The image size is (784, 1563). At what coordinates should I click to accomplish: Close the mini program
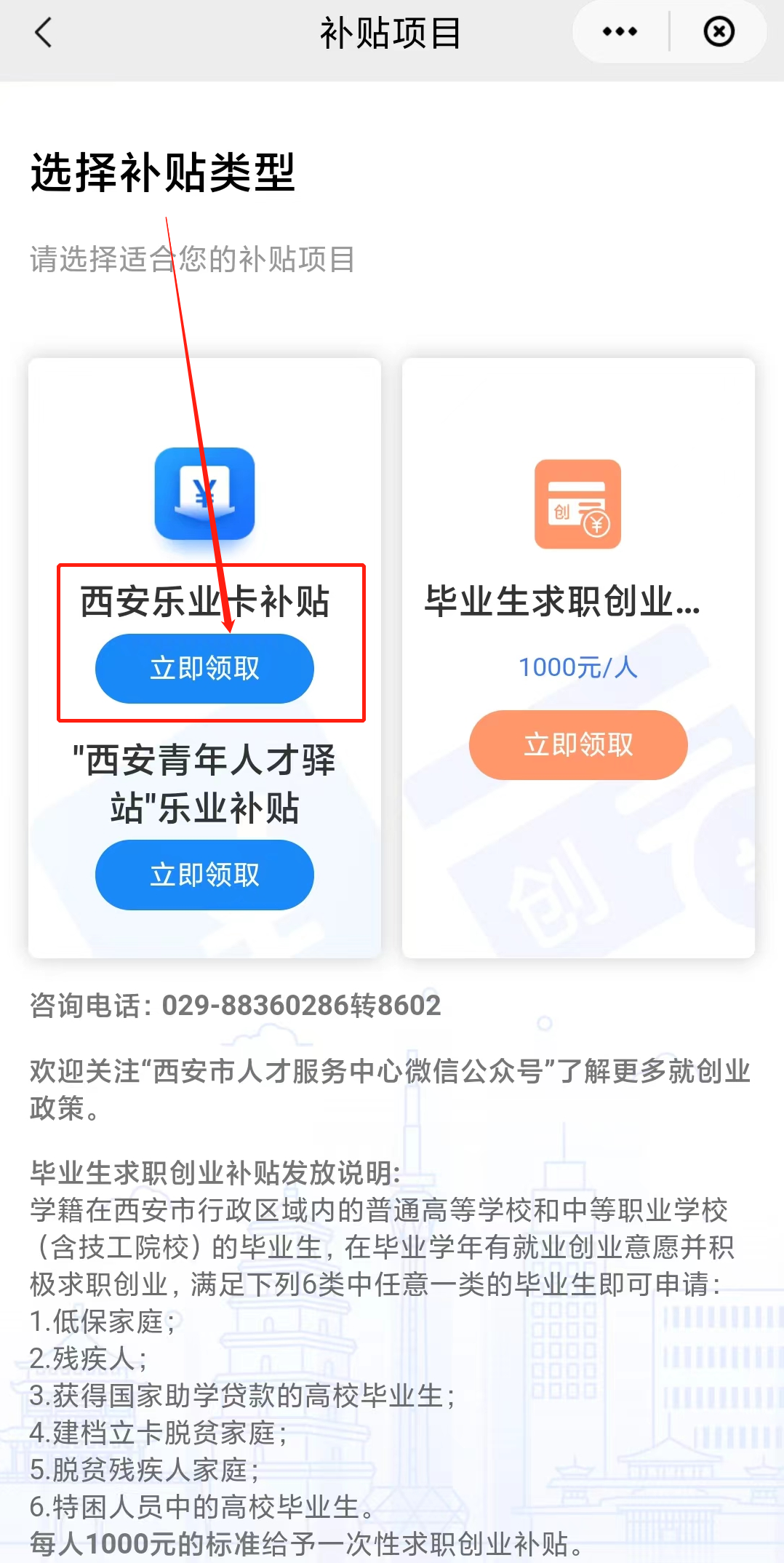tap(719, 32)
